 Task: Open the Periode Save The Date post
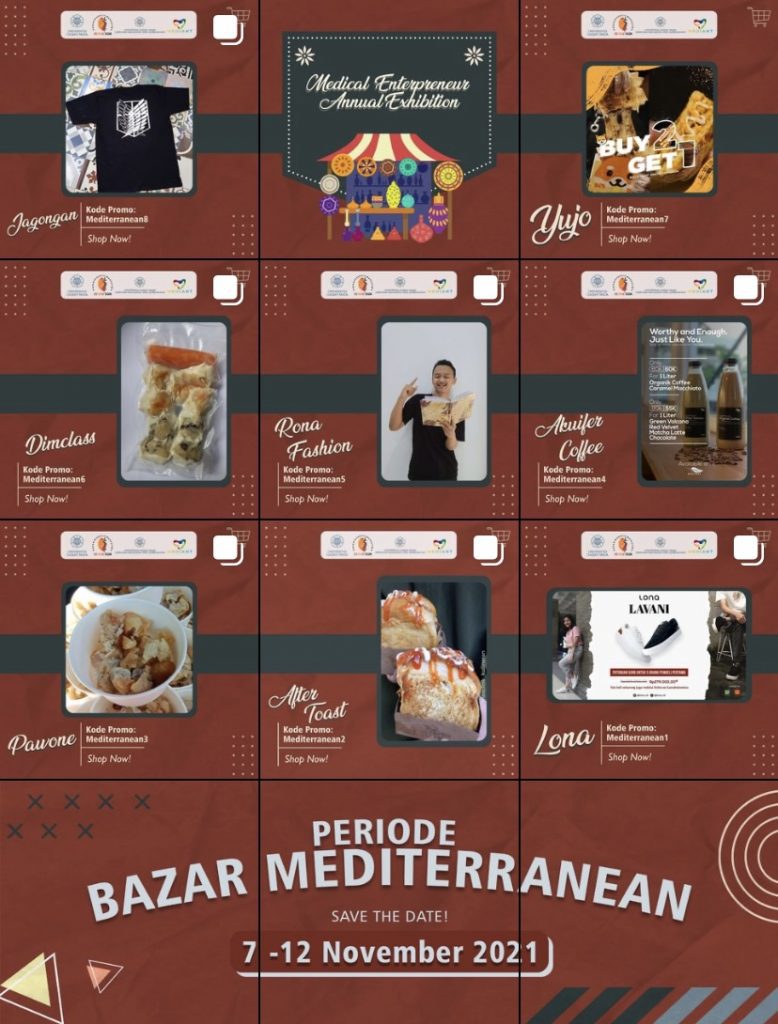click(x=389, y=900)
